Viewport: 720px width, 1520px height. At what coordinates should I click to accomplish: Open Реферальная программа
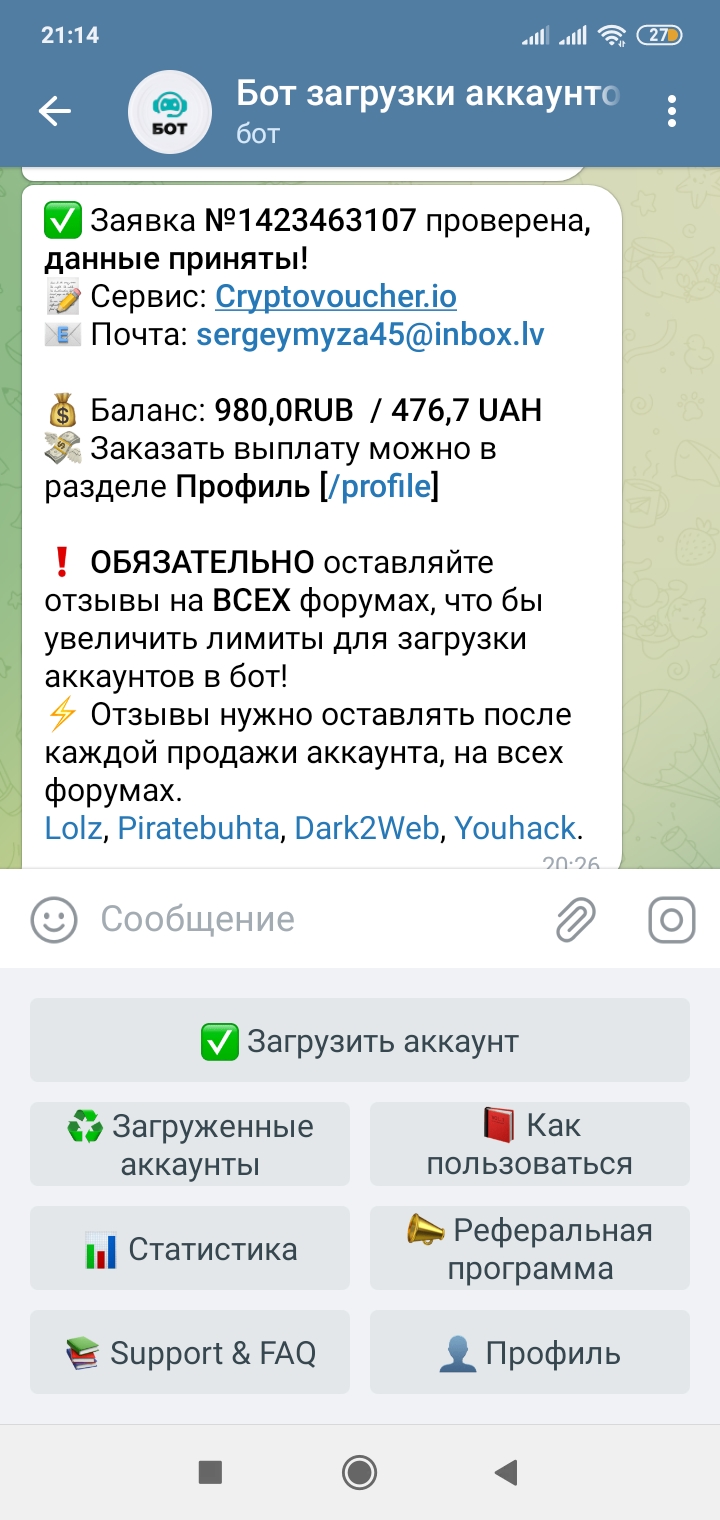pos(530,1249)
